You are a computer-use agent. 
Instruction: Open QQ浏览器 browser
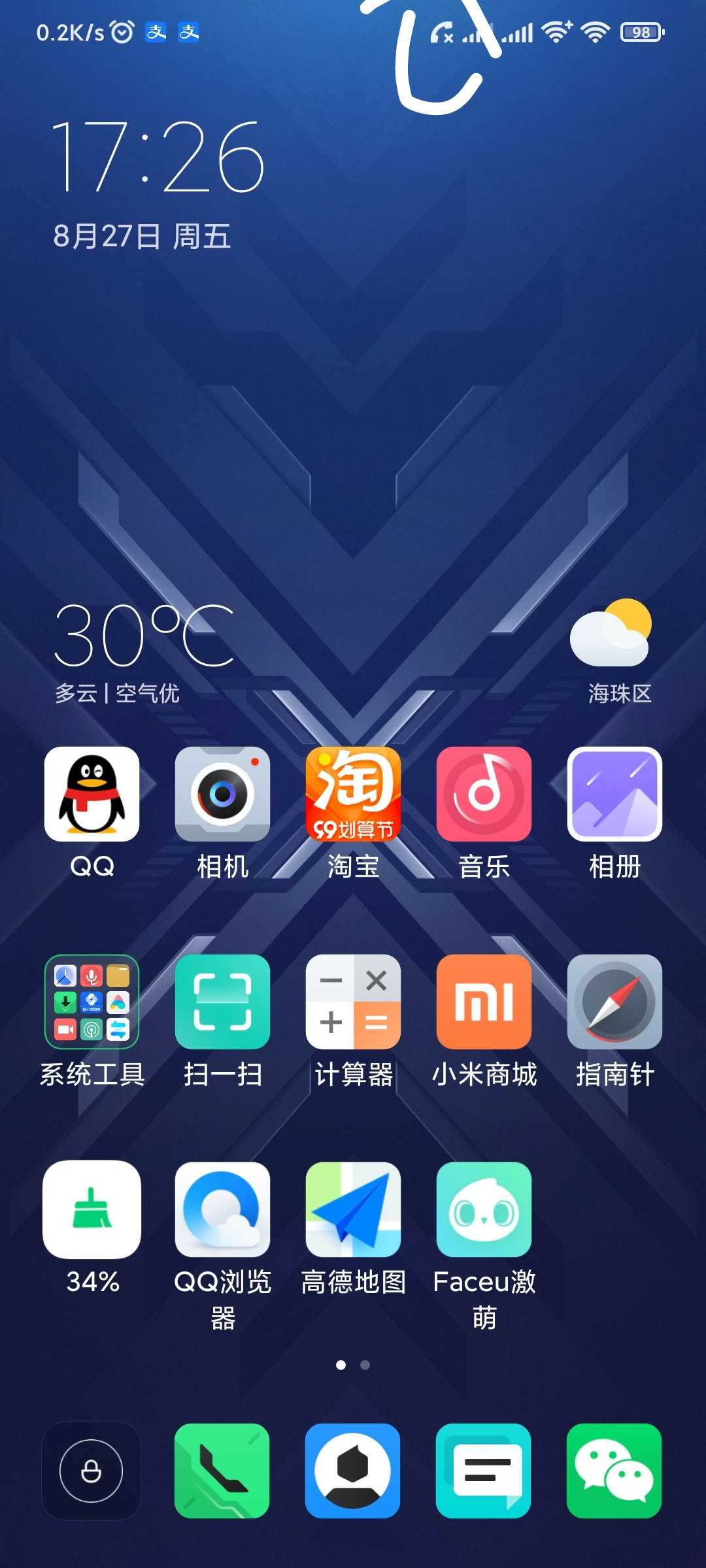[222, 1209]
